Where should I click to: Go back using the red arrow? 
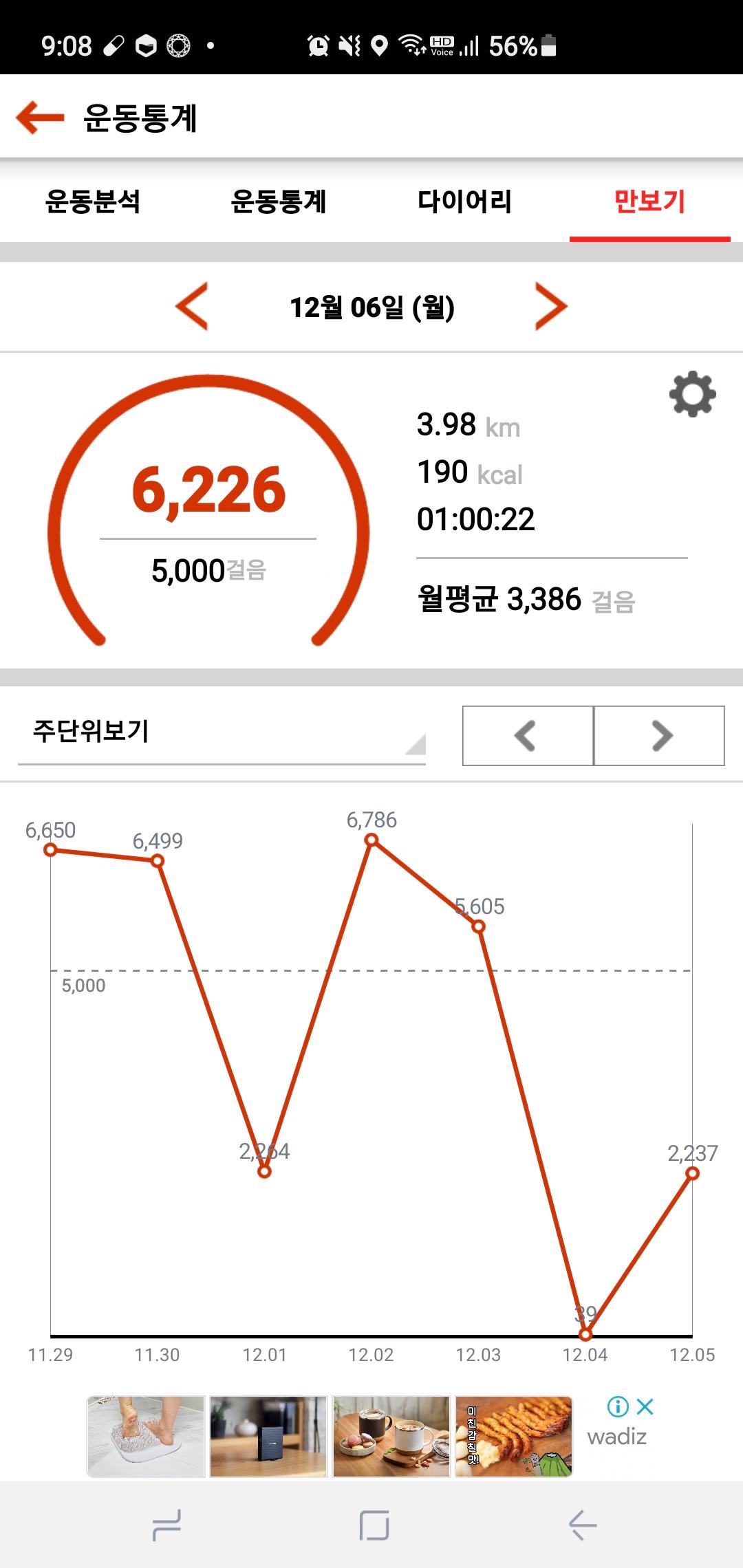tap(40, 117)
